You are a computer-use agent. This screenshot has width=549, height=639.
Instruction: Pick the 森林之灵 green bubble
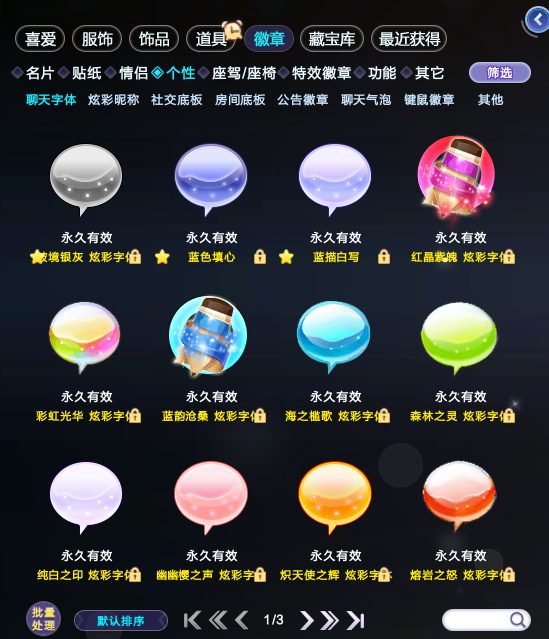pyautogui.click(x=459, y=337)
